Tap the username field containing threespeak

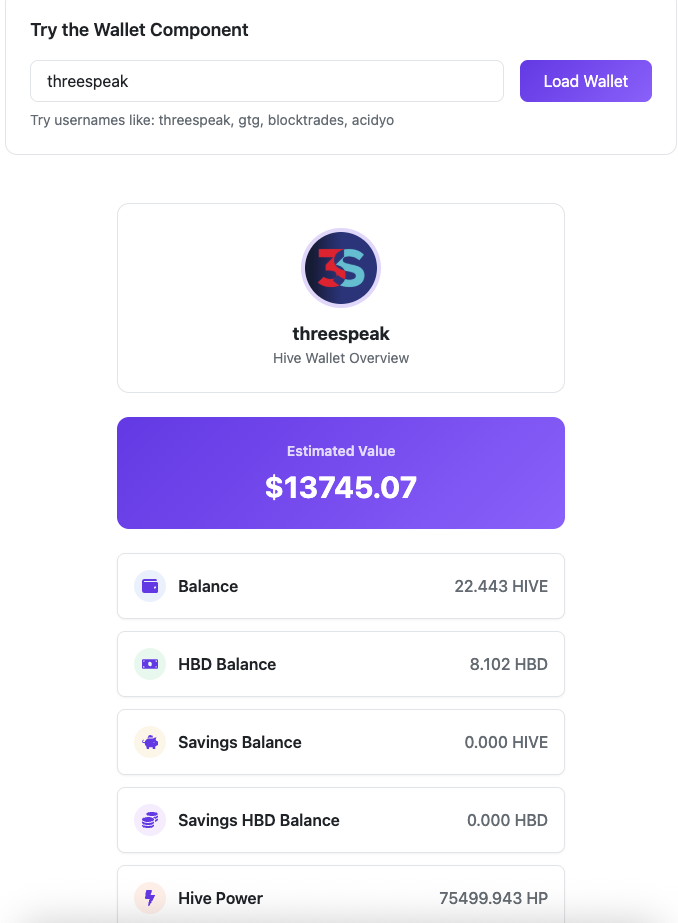click(266, 81)
